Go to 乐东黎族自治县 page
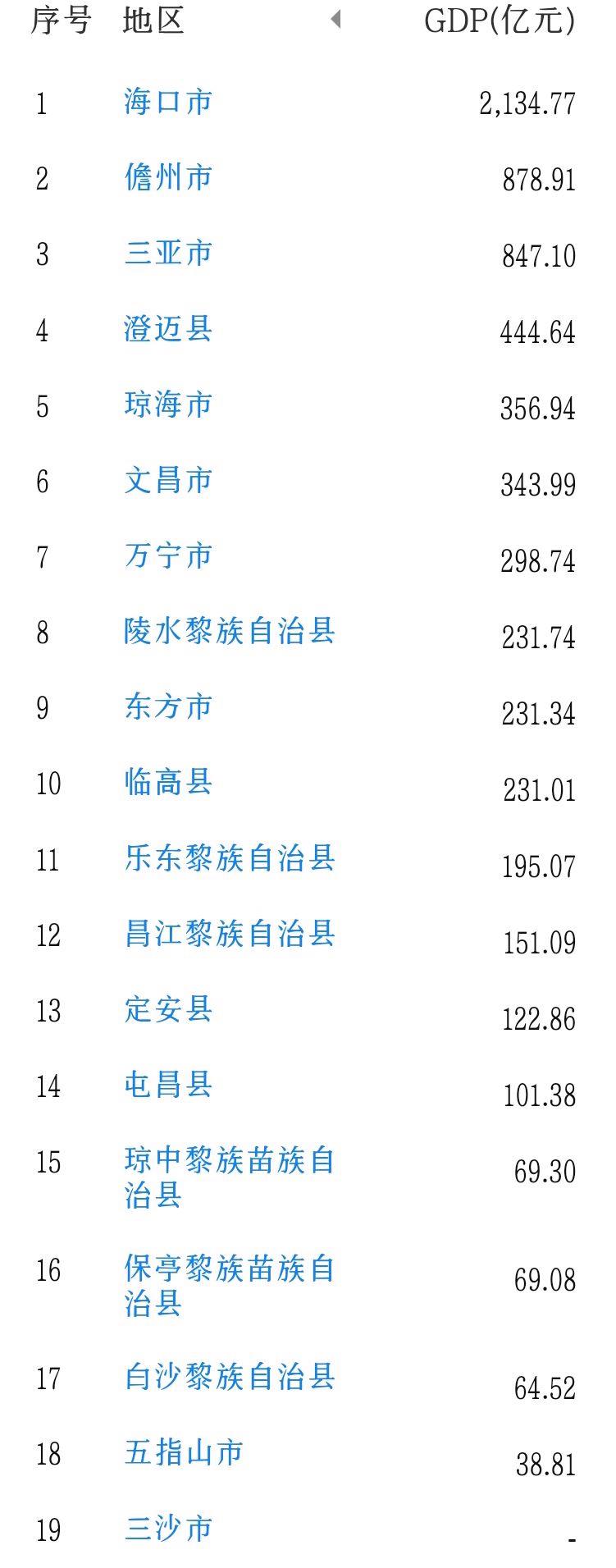The width and height of the screenshot is (616, 1568). [x=230, y=859]
